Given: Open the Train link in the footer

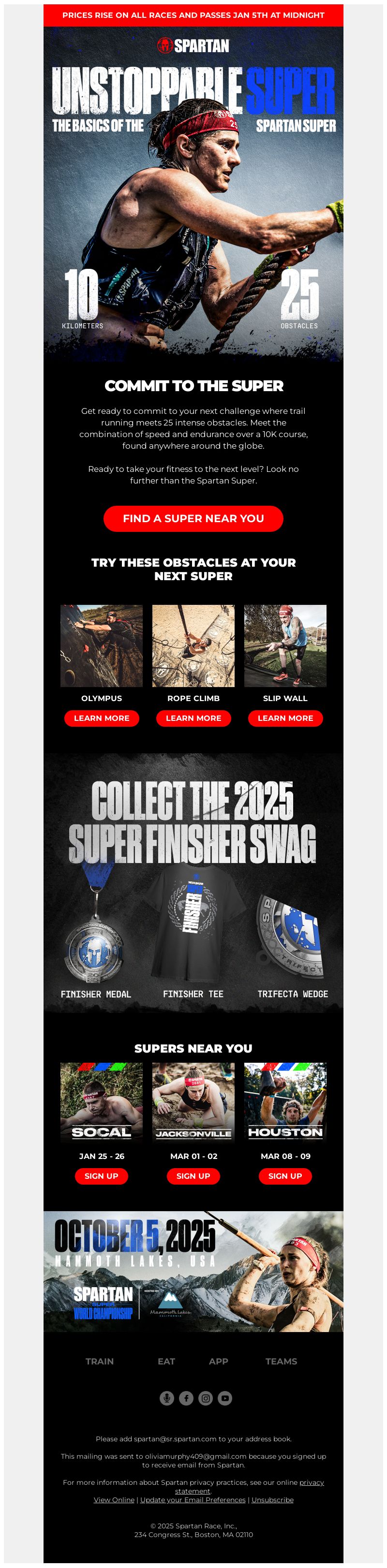Looking at the screenshot, I should [99, 1361].
